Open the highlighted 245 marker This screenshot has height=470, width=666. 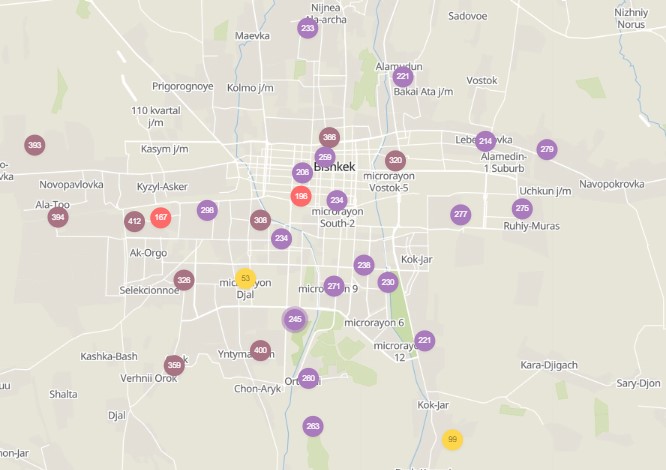294,319
